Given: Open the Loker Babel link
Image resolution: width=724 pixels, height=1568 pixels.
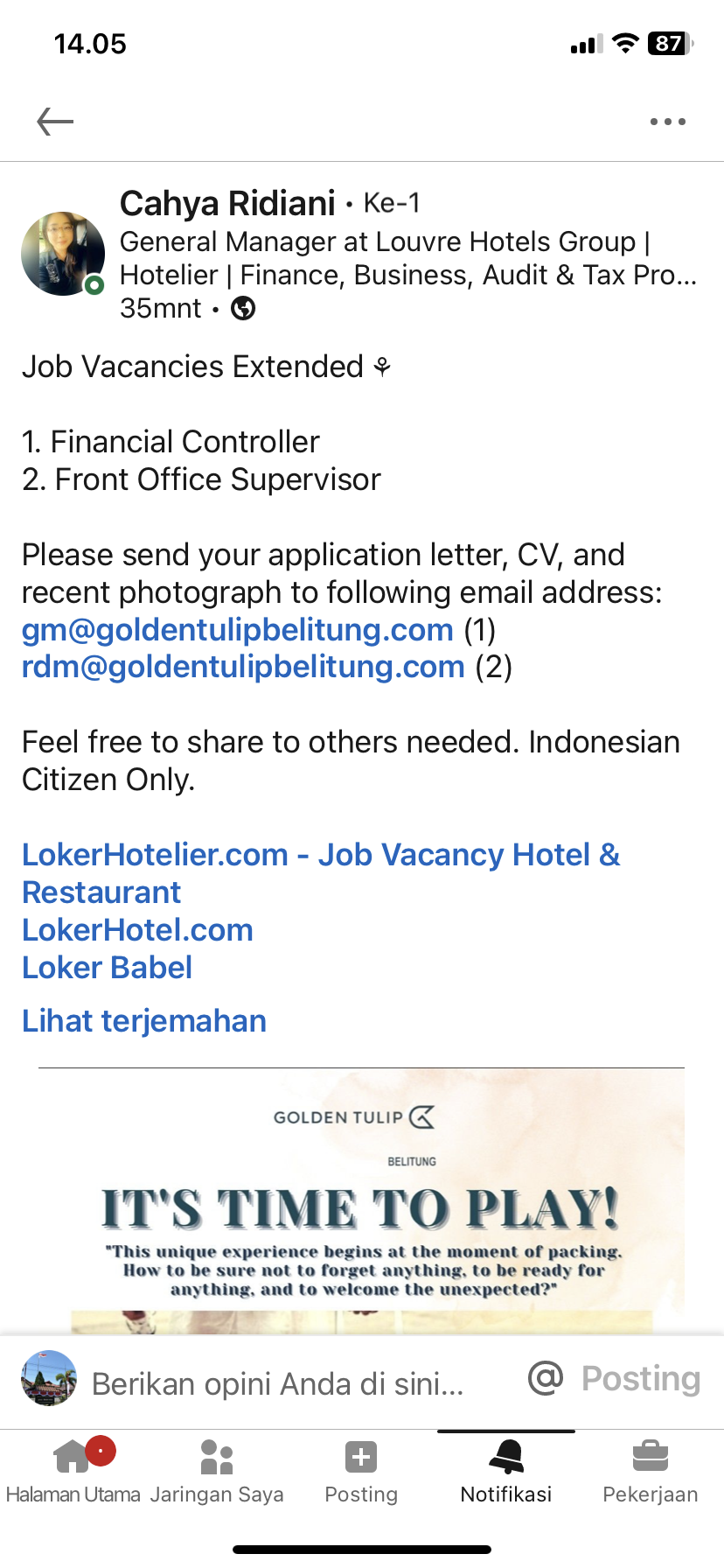Looking at the screenshot, I should [x=107, y=968].
